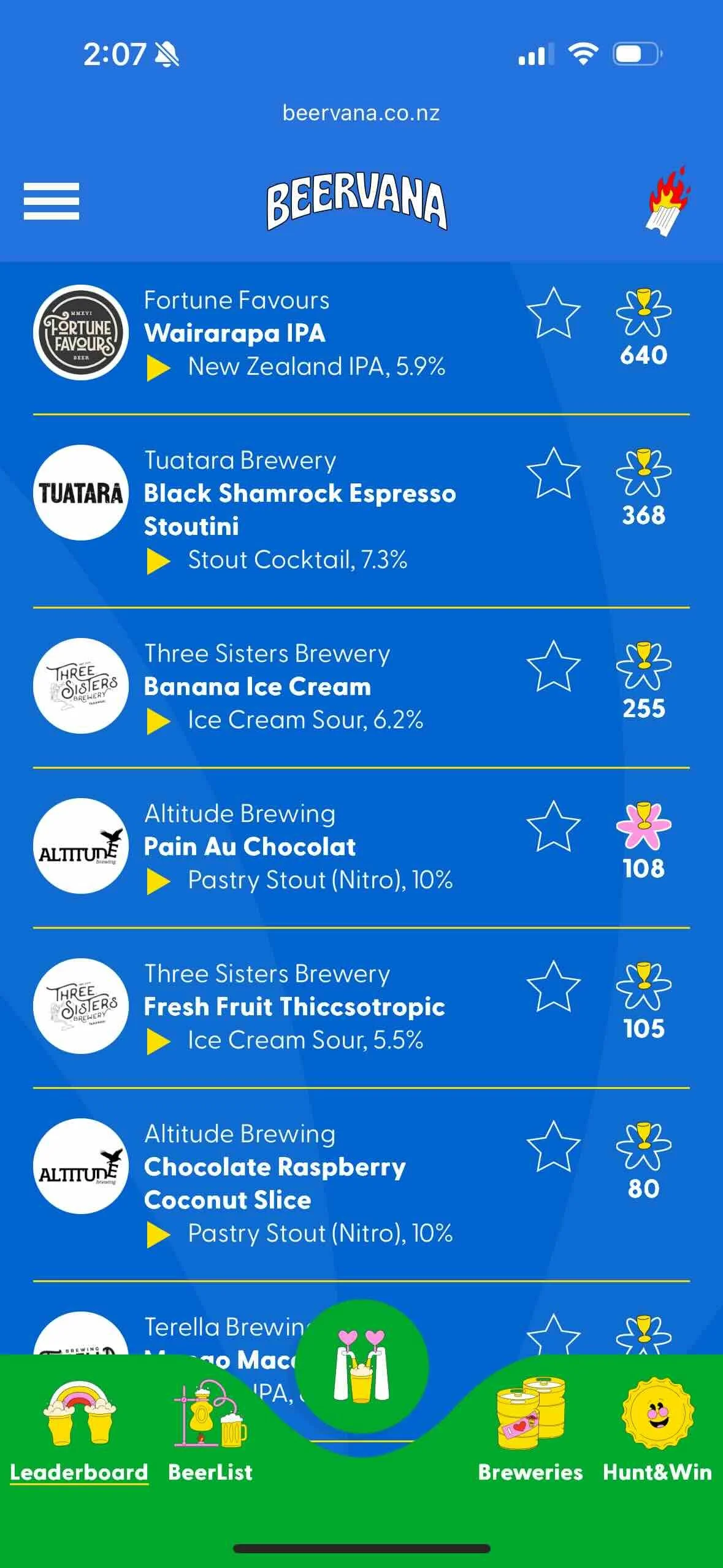Vote for Banana Ice Cream
The image size is (723, 1568).
[643, 666]
